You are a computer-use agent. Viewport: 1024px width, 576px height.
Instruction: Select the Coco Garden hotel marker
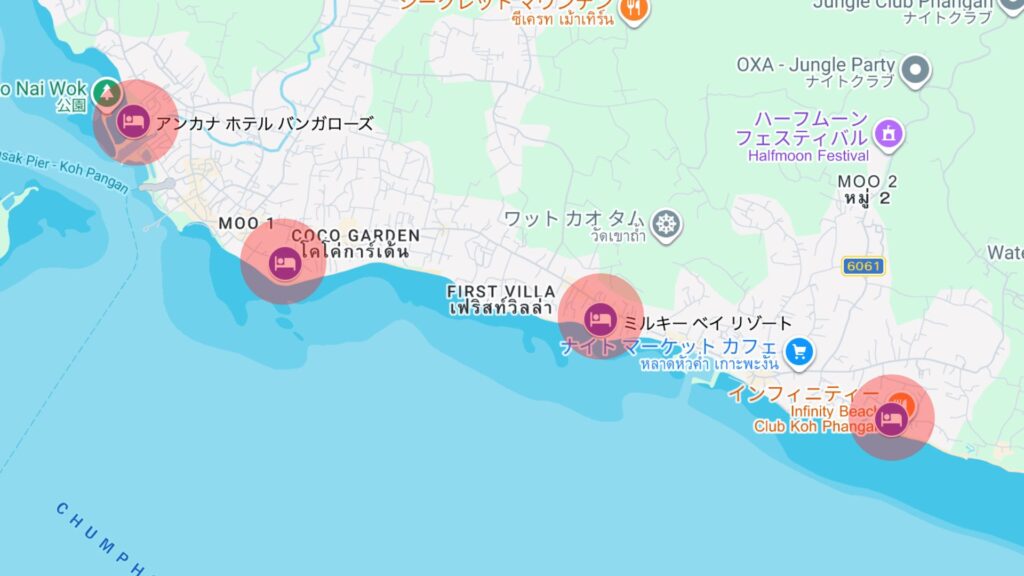point(284,263)
